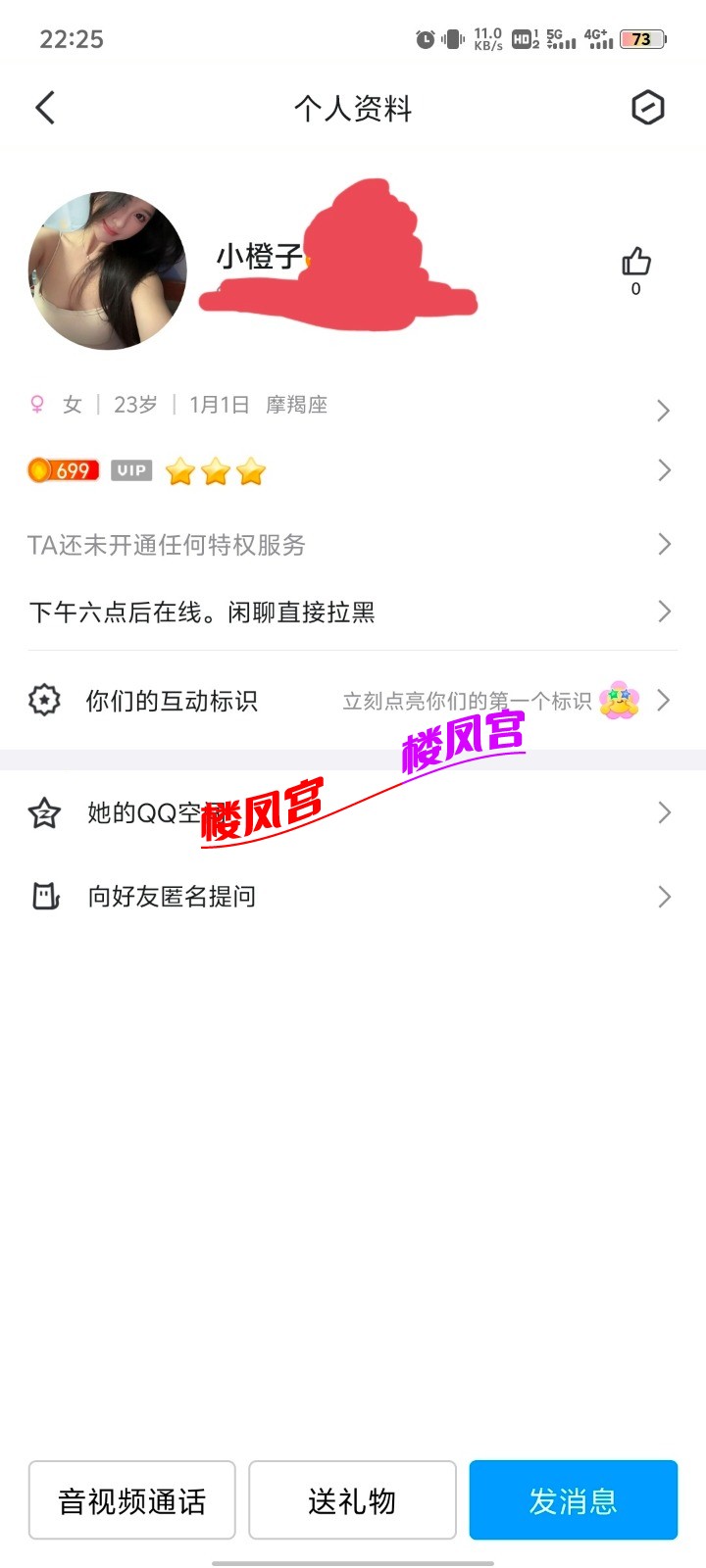View the profile avatar photo

(107, 270)
